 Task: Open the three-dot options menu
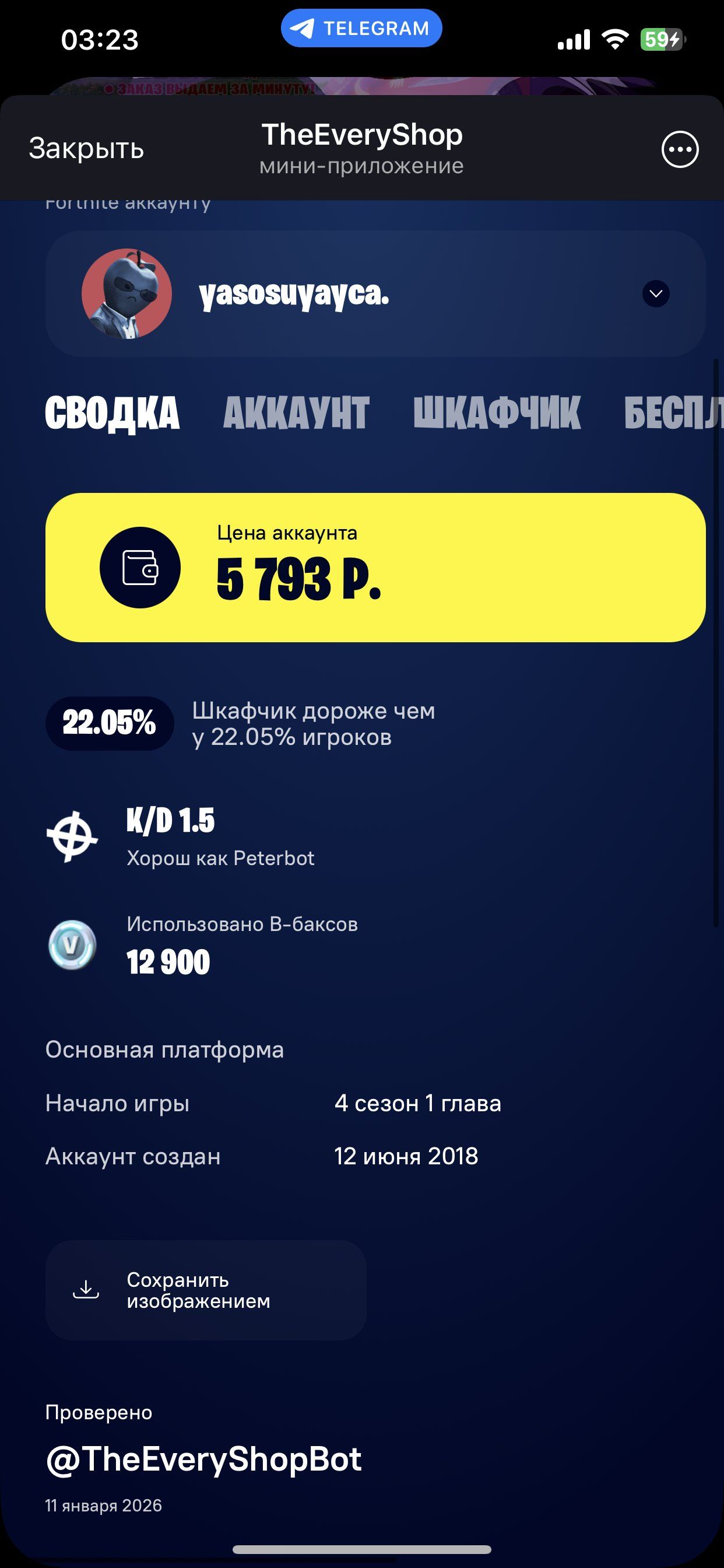pyautogui.click(x=680, y=149)
